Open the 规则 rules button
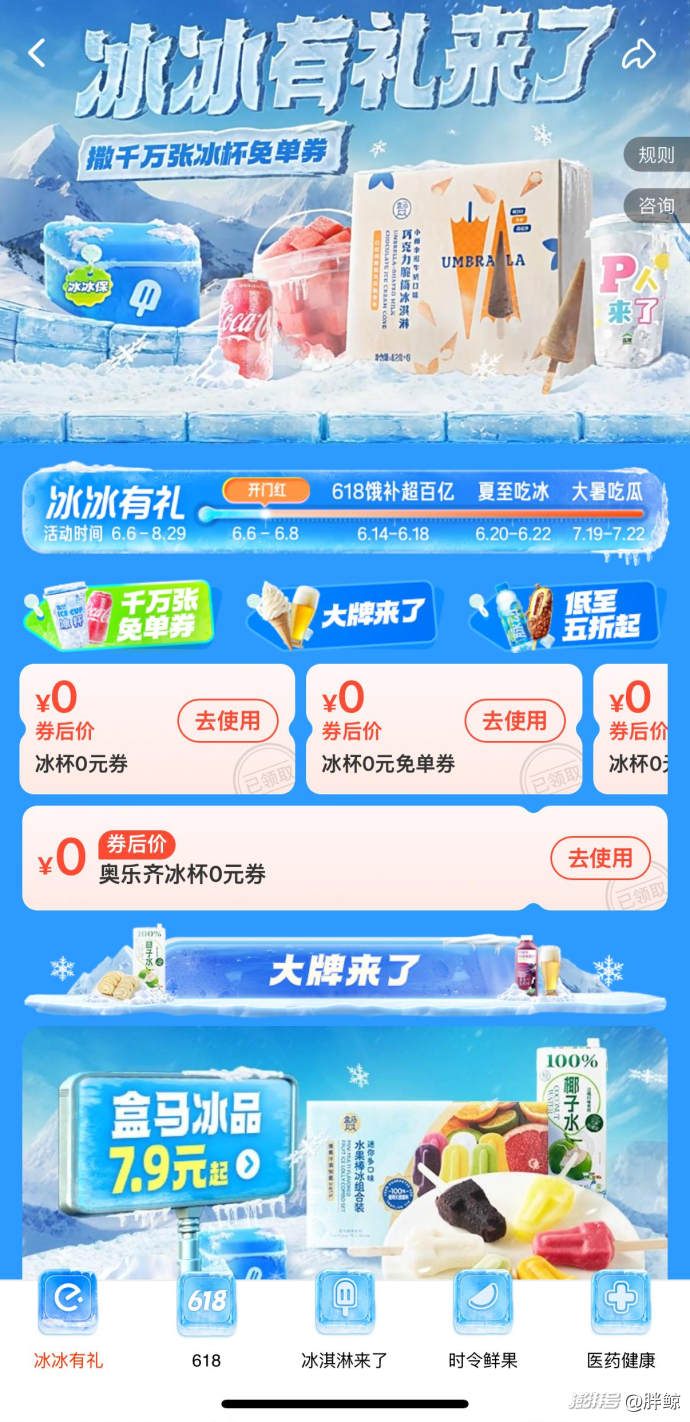The height and width of the screenshot is (1422, 690). coord(657,155)
